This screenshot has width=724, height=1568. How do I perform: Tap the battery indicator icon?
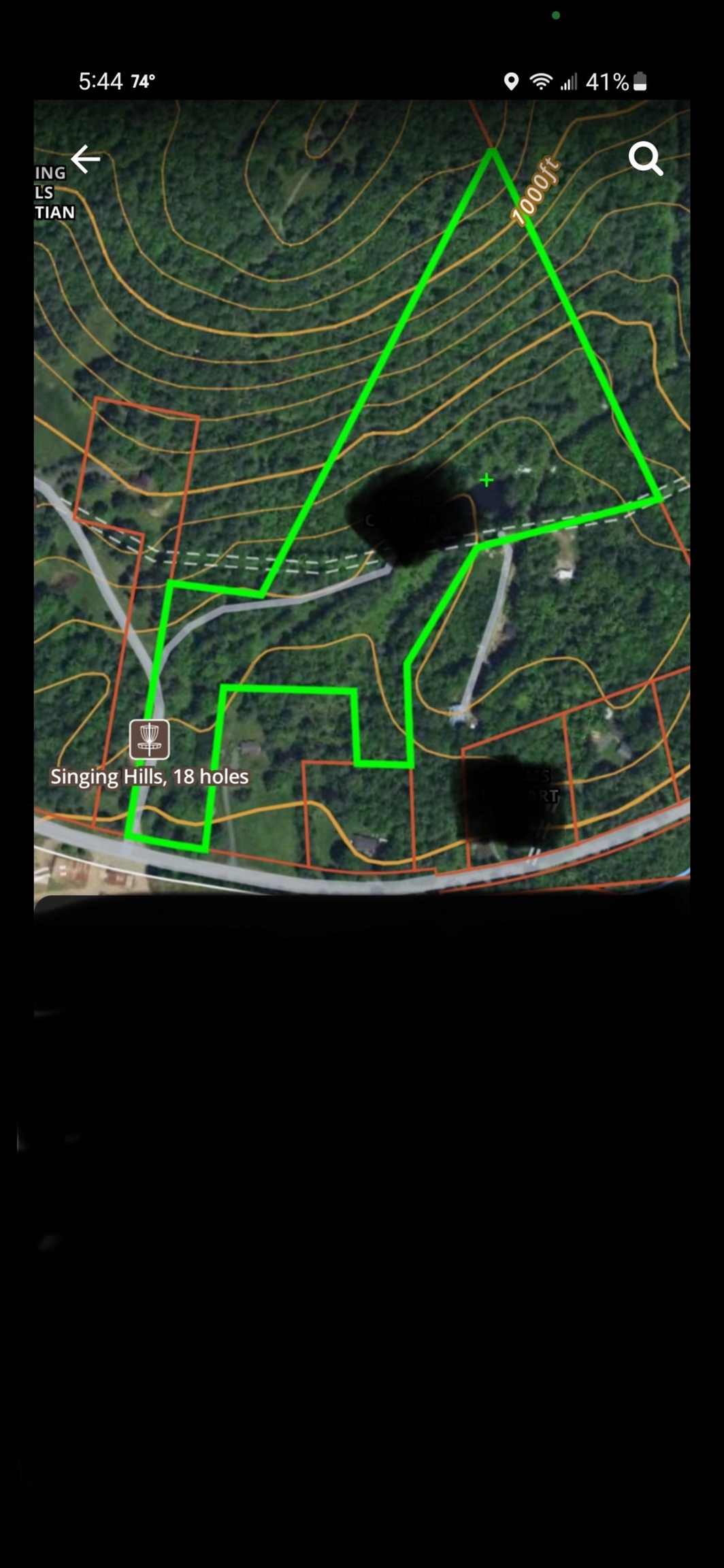point(640,82)
